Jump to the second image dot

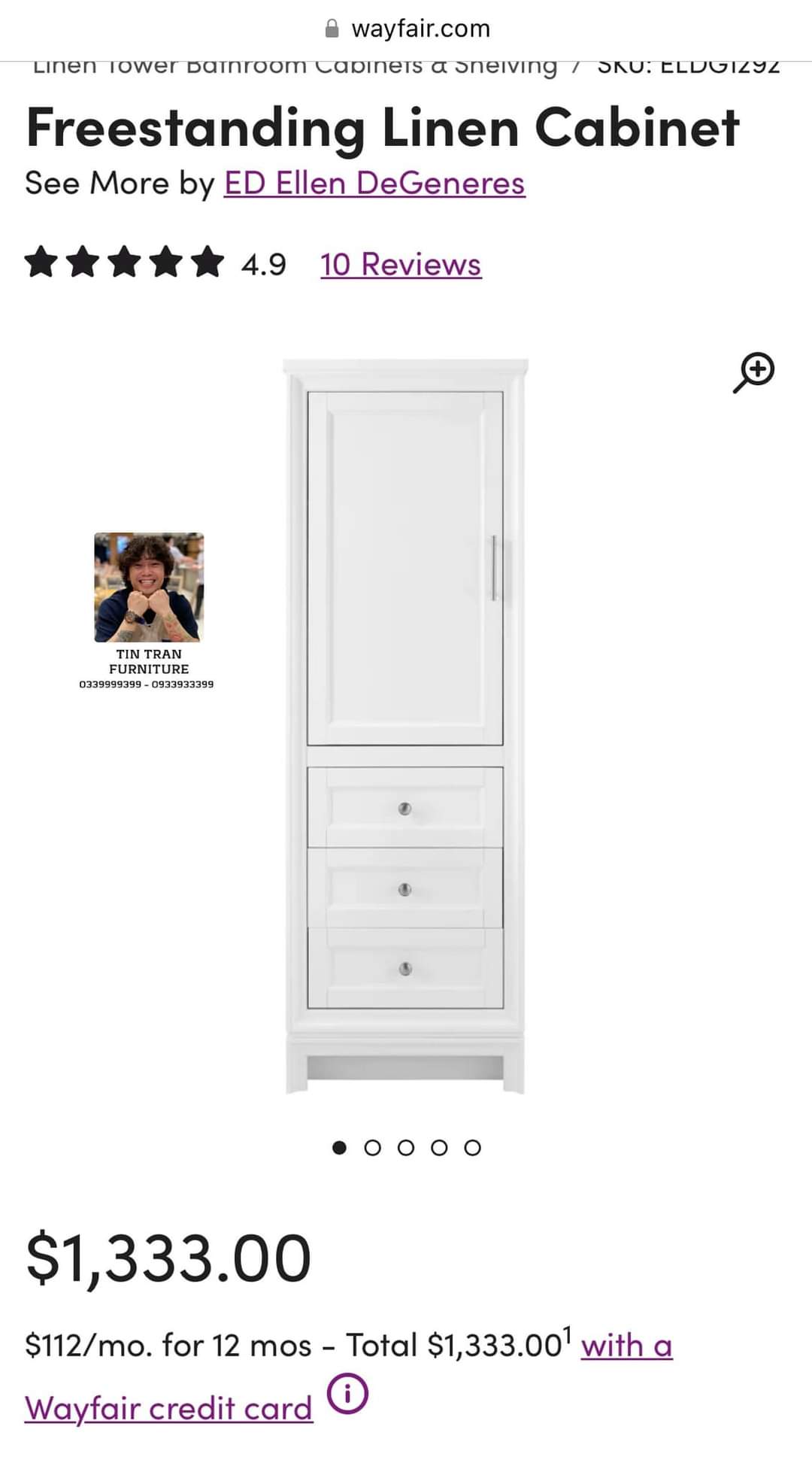[x=372, y=1148]
